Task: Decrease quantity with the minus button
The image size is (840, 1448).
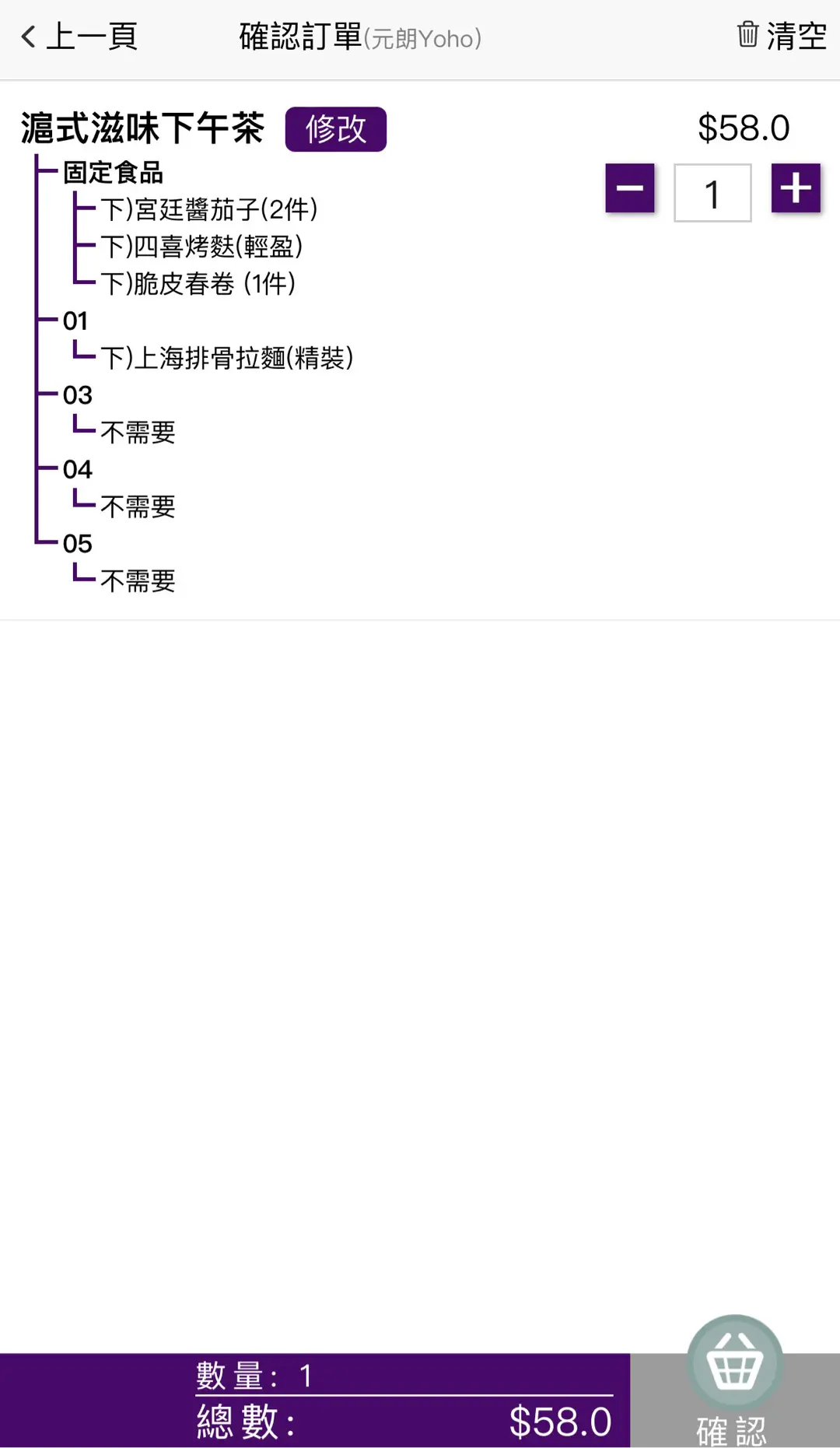Action: tap(630, 188)
